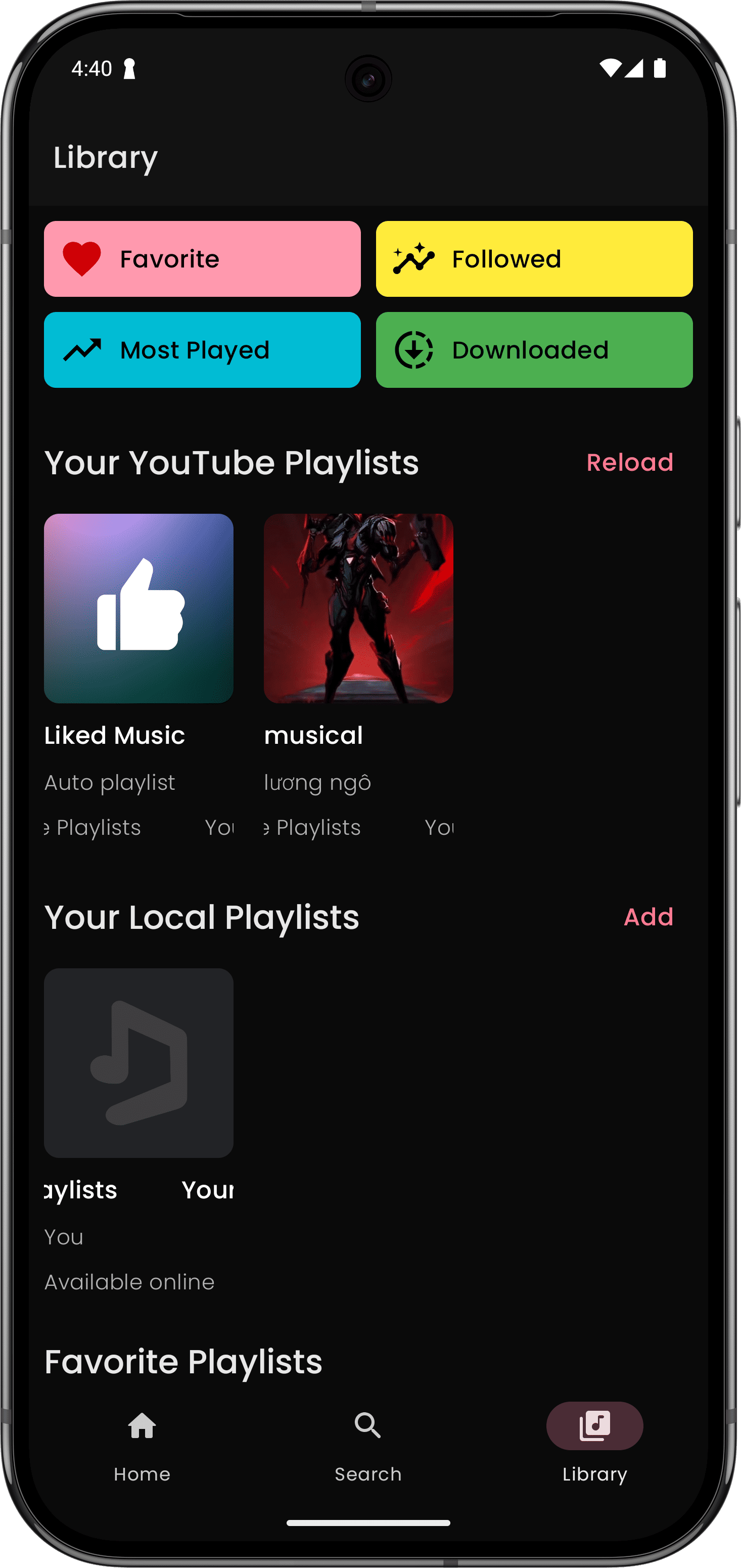The height and width of the screenshot is (1568, 741).
Task: Open the Favorite category card
Action: click(201, 258)
